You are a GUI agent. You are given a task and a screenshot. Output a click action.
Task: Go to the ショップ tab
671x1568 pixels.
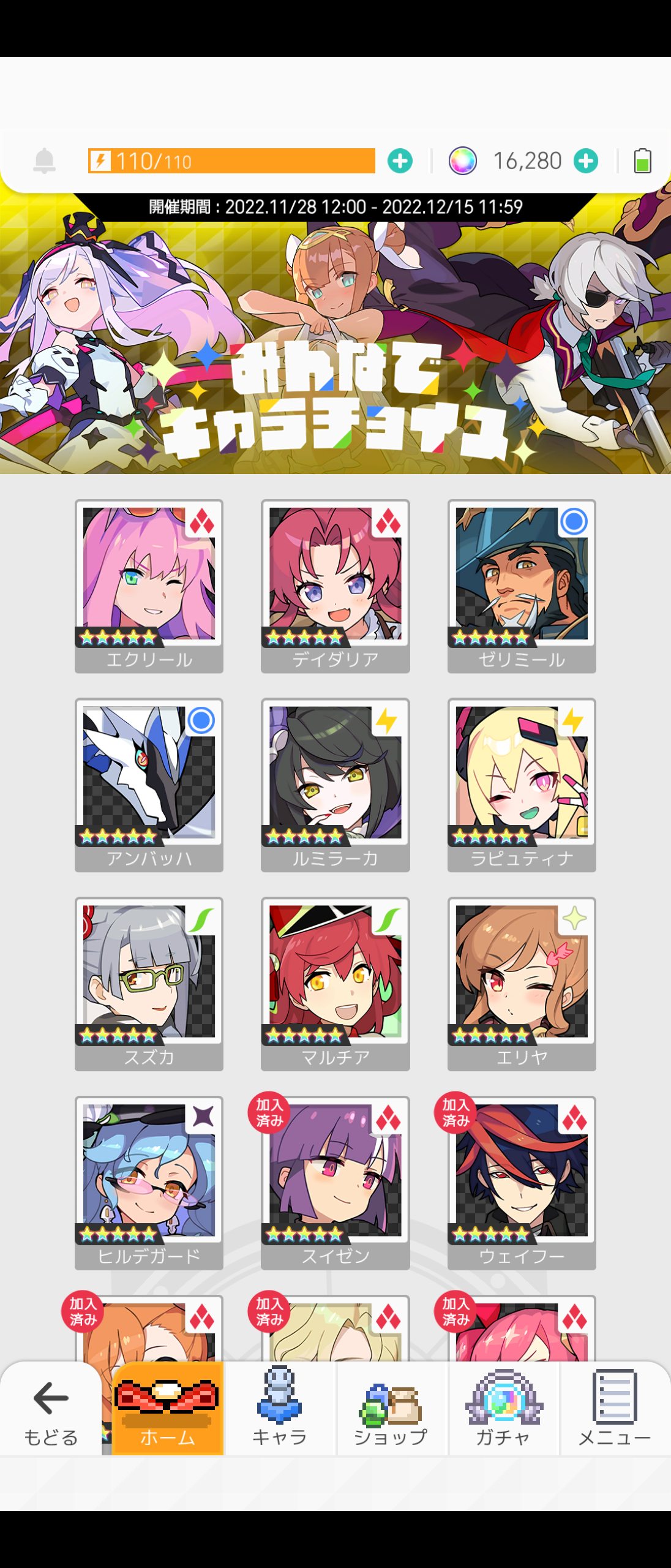(x=391, y=1409)
